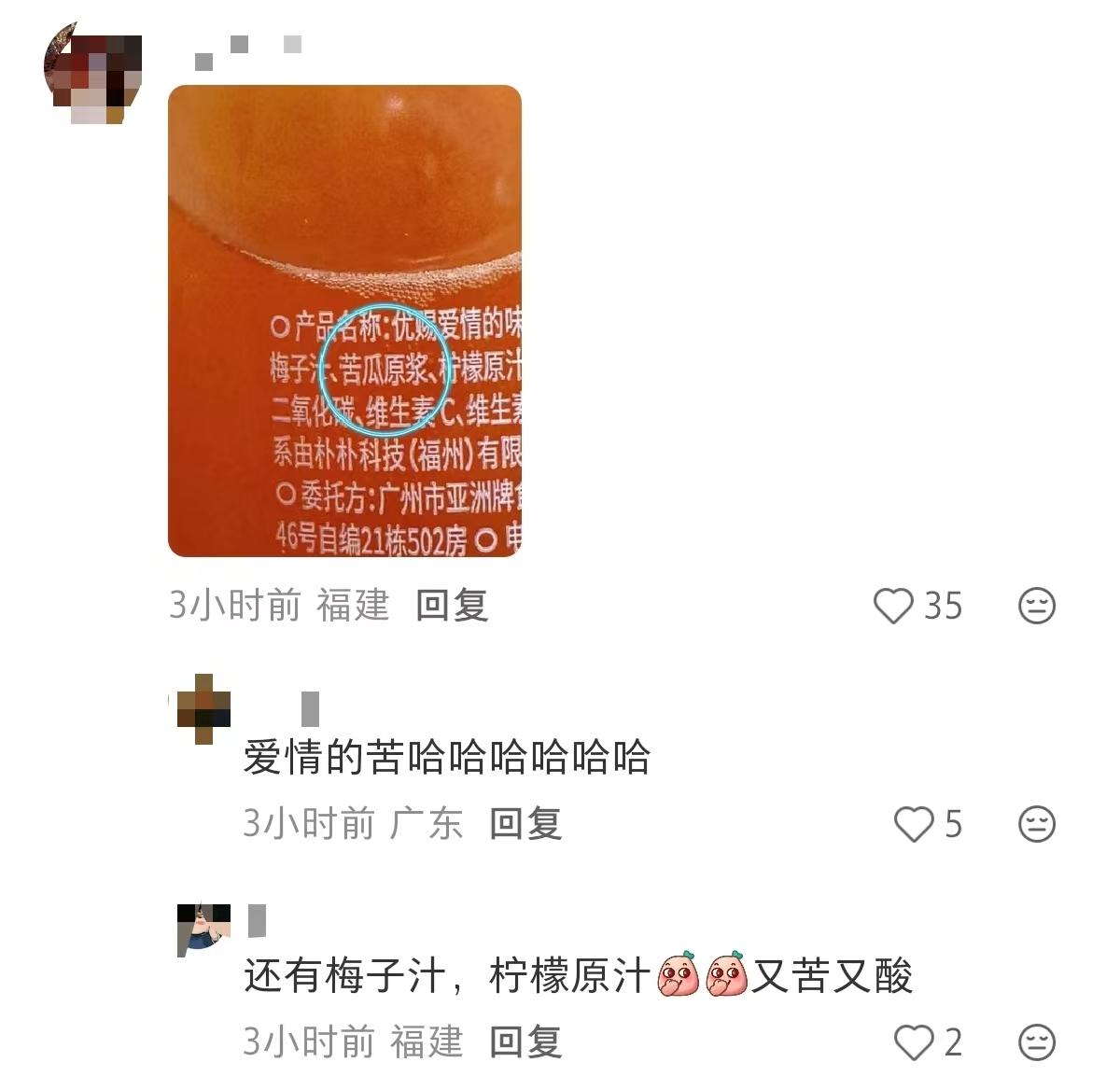Reply to the comment with the photo
The image size is (1120, 1076).
[452, 606]
